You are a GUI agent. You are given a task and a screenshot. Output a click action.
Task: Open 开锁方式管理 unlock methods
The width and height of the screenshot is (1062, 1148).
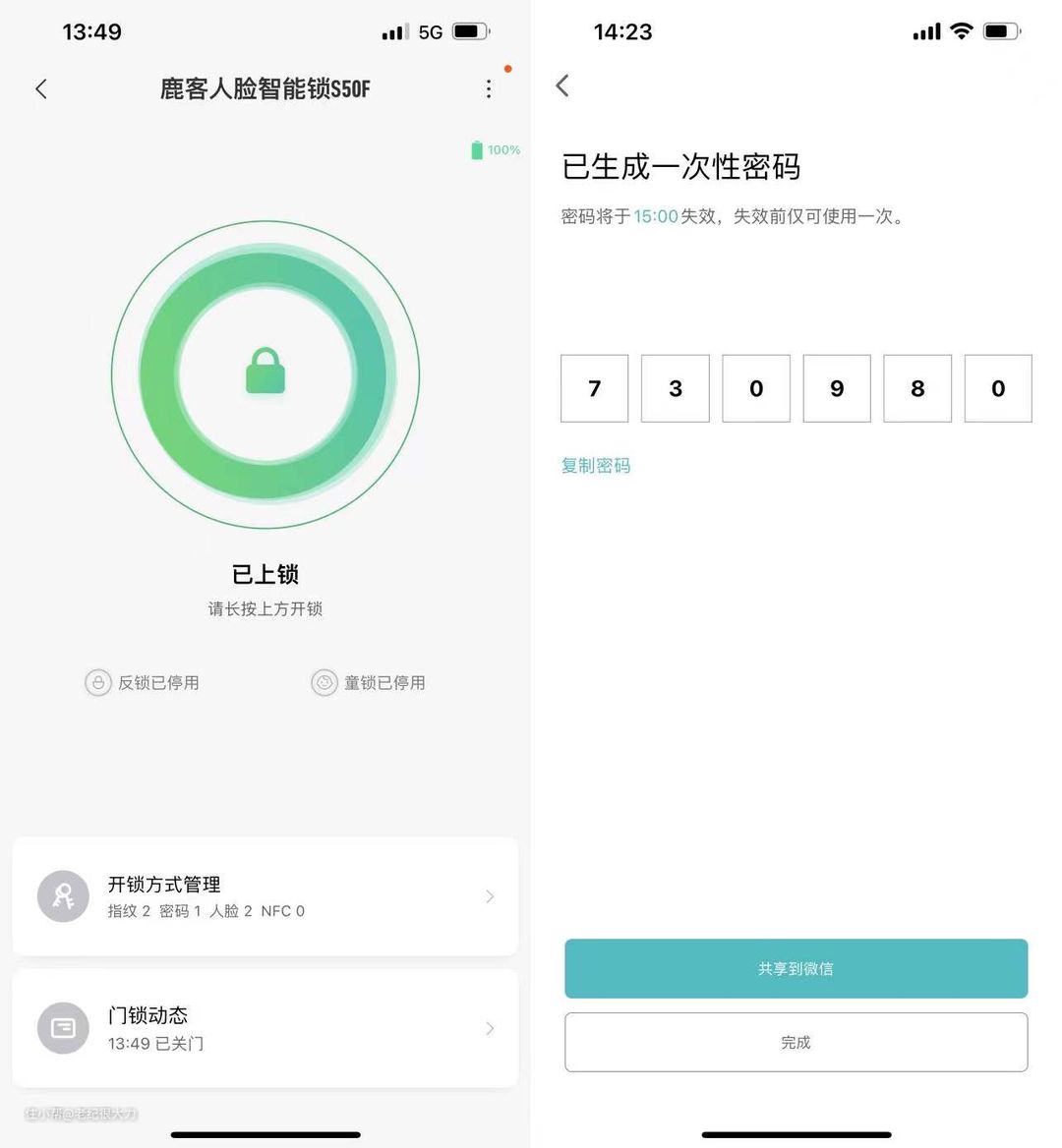265,896
